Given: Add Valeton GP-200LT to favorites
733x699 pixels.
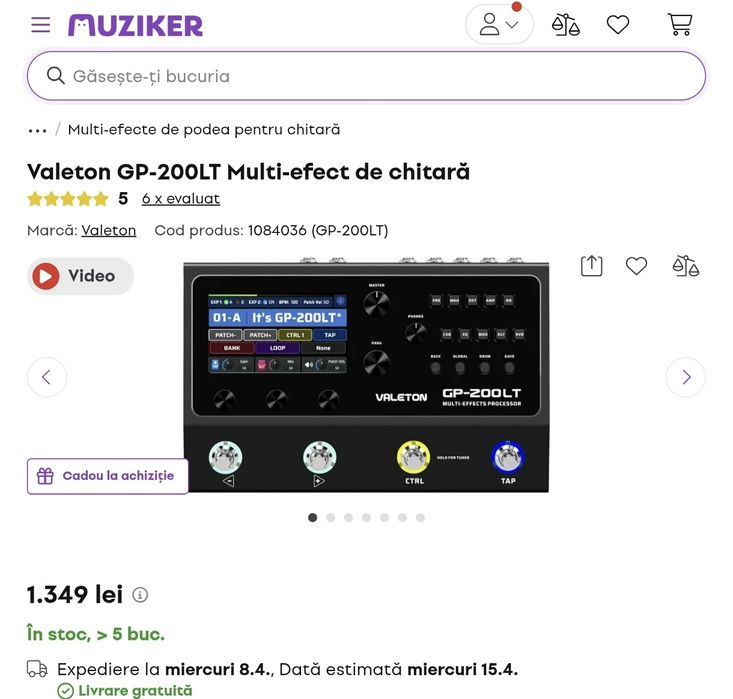Looking at the screenshot, I should (636, 266).
